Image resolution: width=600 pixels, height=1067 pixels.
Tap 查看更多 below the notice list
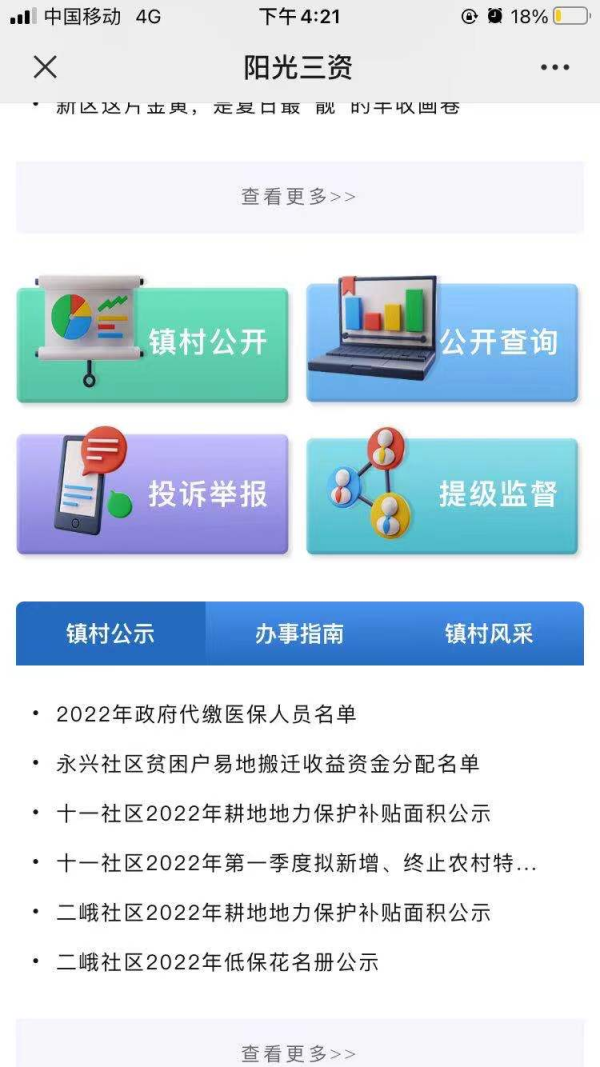point(299,1052)
